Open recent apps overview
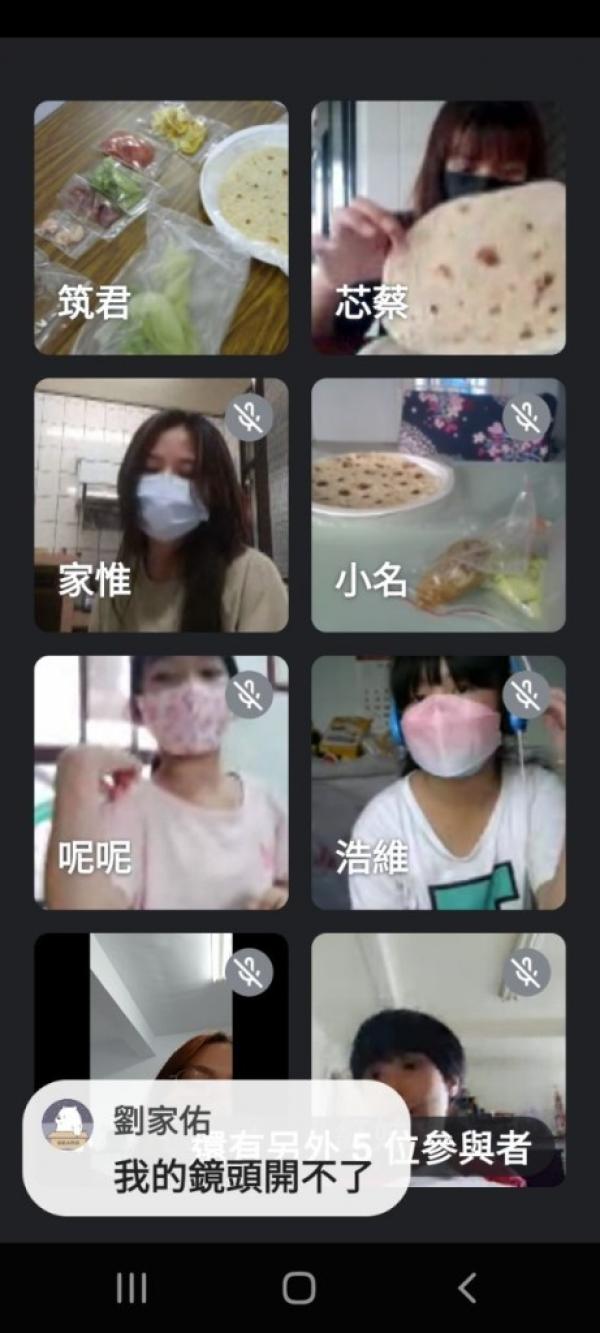The width and height of the screenshot is (600, 1333). 131,1288
